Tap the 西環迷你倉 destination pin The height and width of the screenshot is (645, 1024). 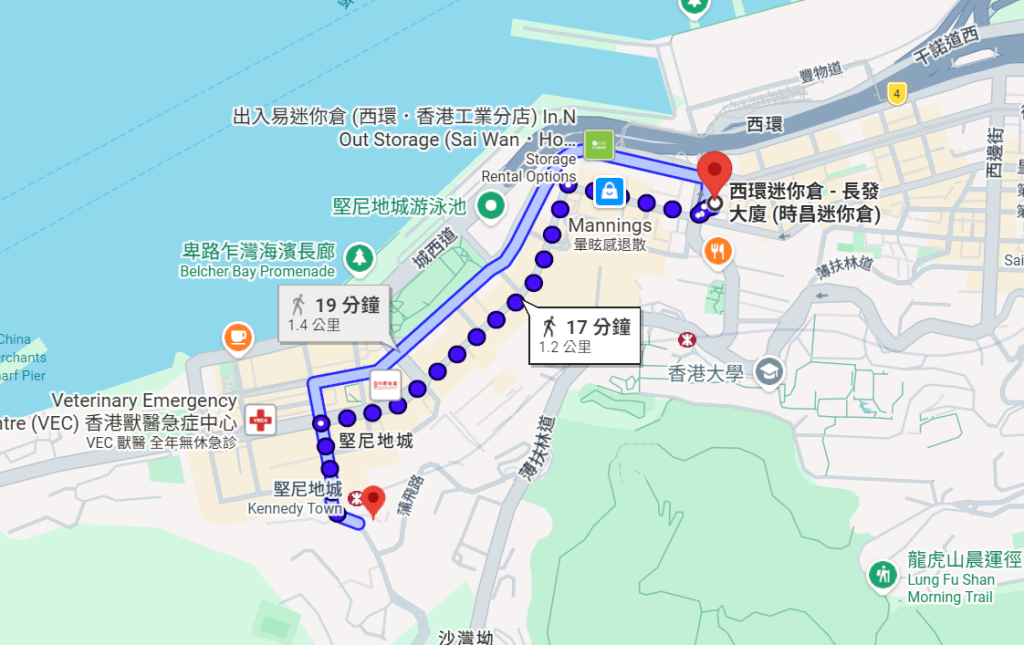click(x=714, y=176)
